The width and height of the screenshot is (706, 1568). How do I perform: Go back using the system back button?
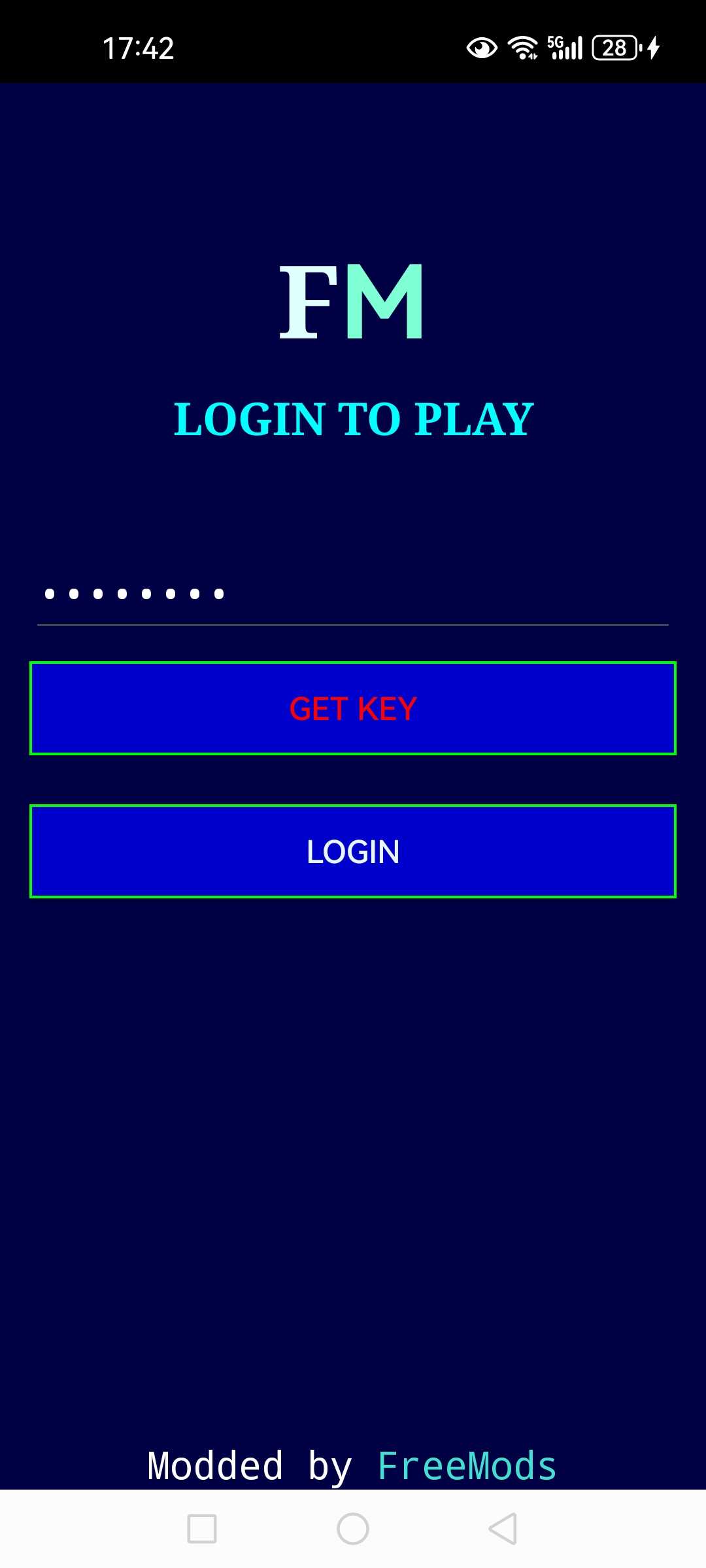[503, 1529]
